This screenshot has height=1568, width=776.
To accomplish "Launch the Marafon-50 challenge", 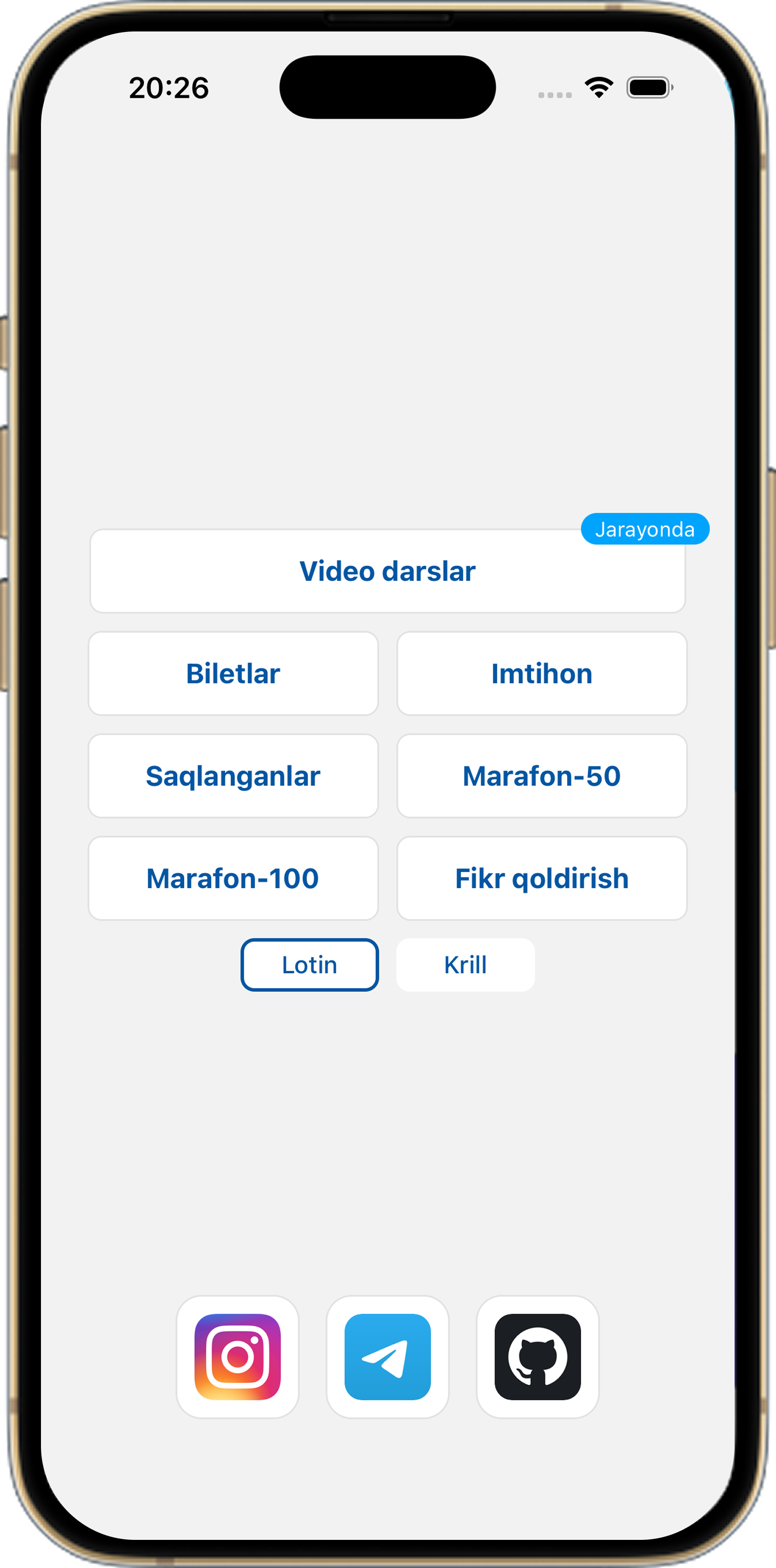I will (x=542, y=775).
